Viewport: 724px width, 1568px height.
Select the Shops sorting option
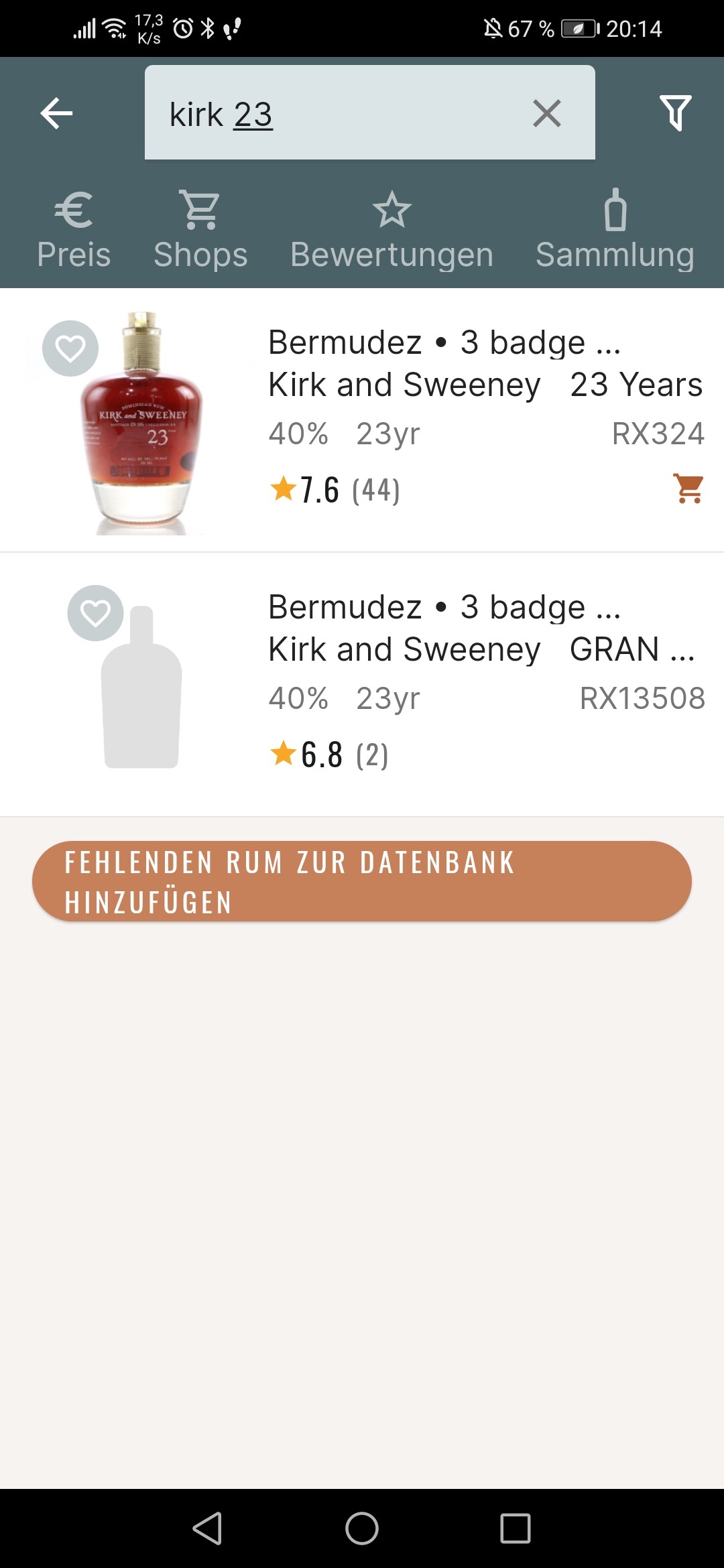[x=200, y=231]
